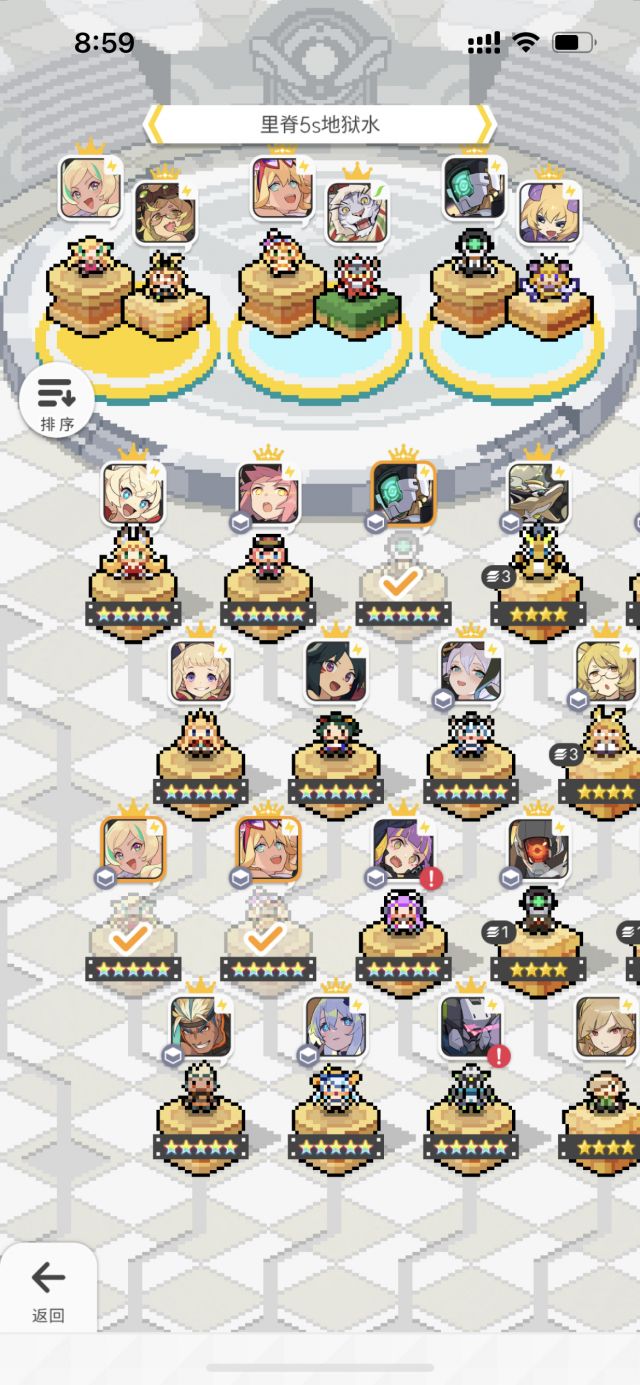Image resolution: width=640 pixels, height=1385 pixels.
Task: Tap the 返回 back button
Action: pyautogui.click(x=48, y=1288)
